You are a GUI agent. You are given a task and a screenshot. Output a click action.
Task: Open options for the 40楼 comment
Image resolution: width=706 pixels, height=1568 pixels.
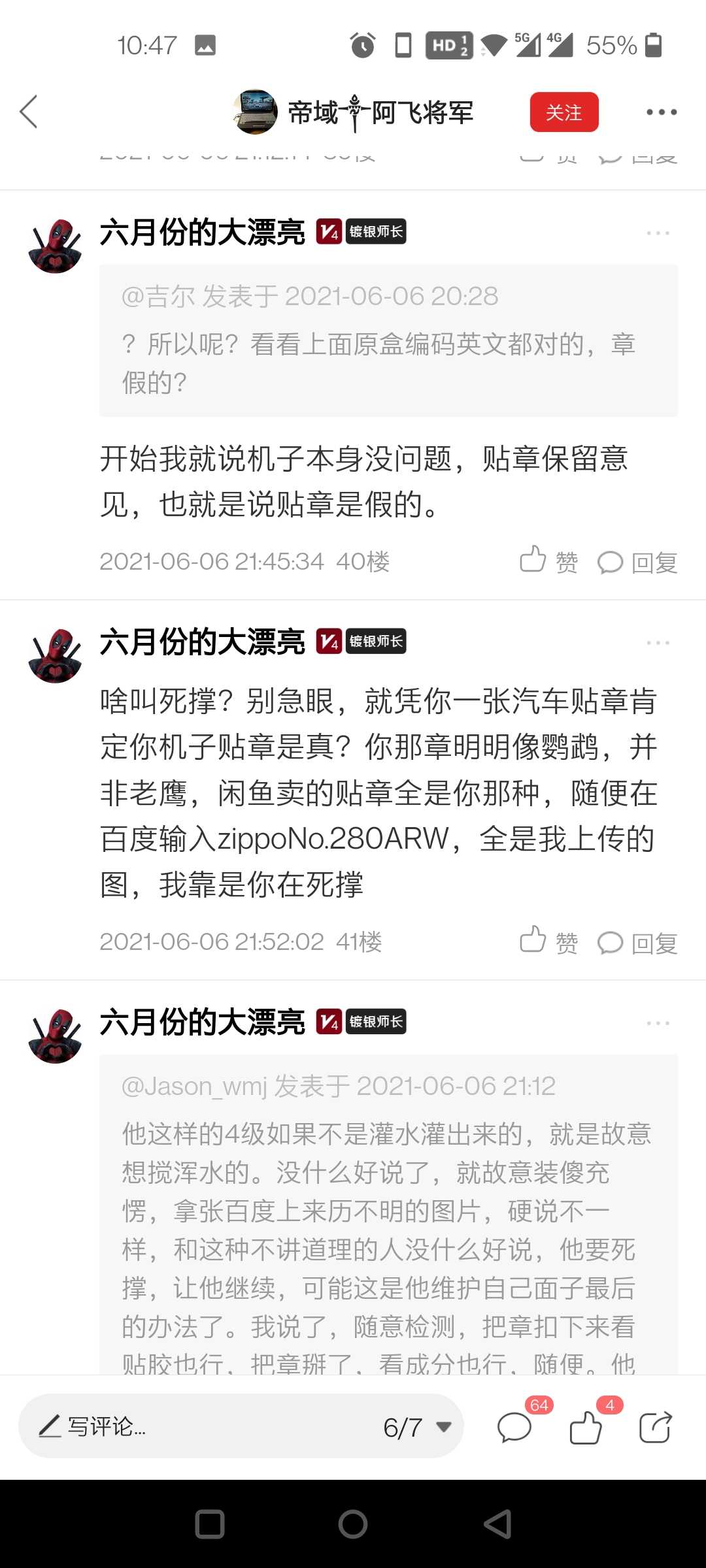click(658, 233)
